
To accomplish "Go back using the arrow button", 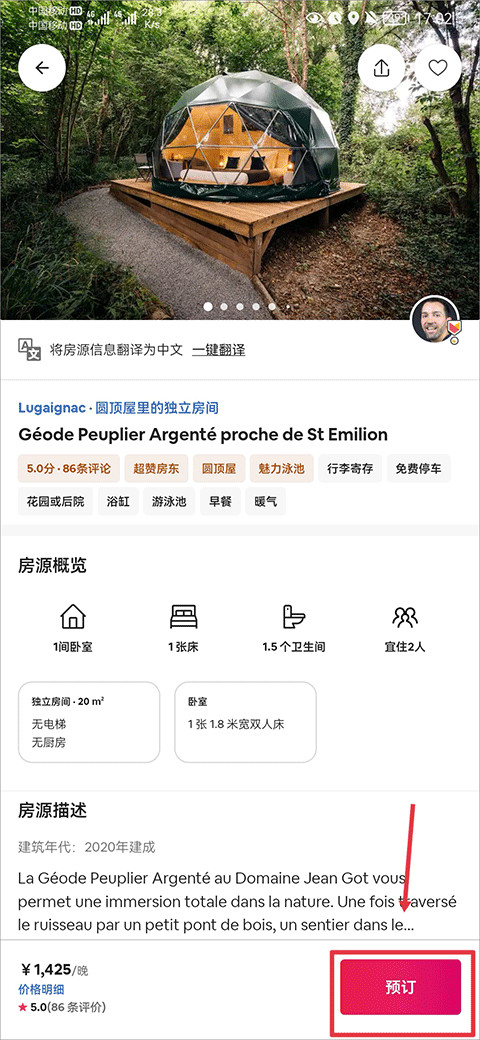I will 42,68.
